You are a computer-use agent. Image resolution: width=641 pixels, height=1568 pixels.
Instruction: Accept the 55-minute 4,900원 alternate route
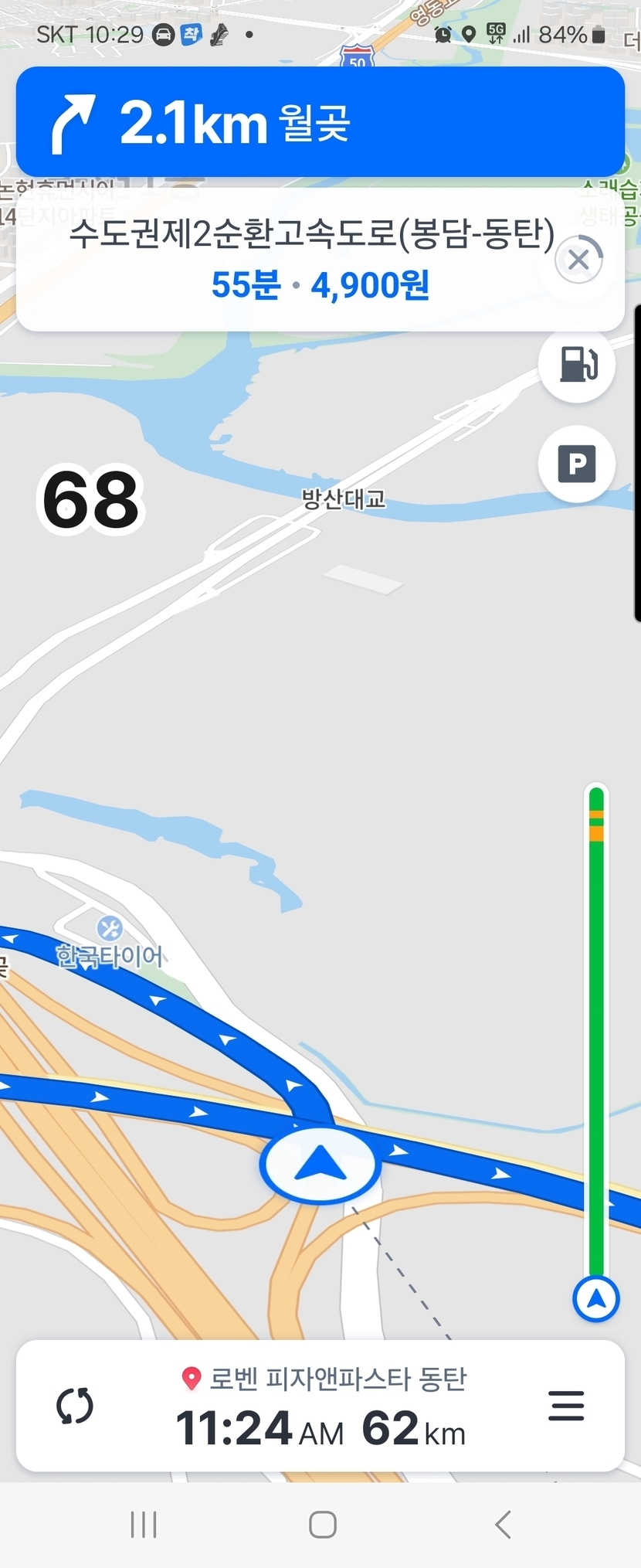coord(312,259)
